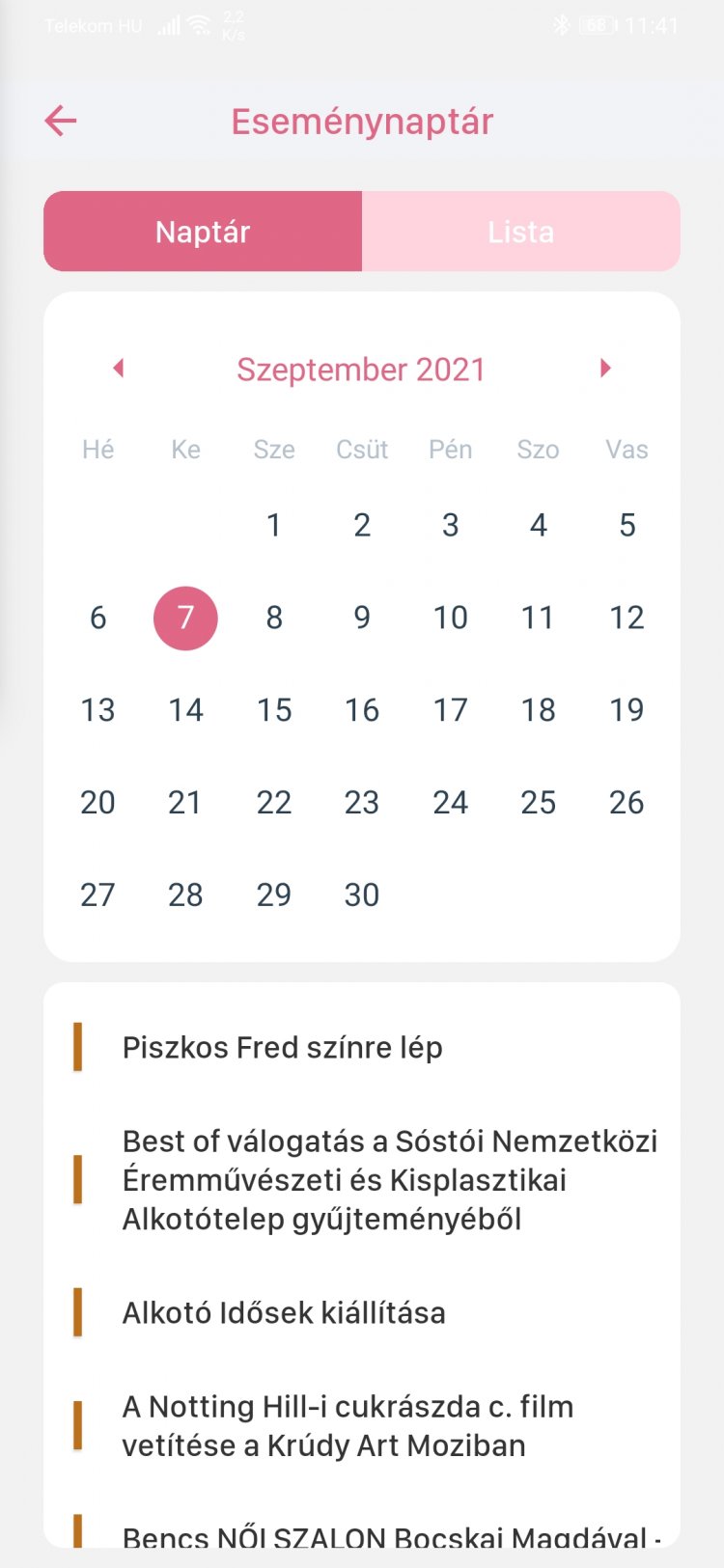Open the Piszkos Fred színre lép event
The height and width of the screenshot is (1568, 724).
click(x=282, y=1047)
